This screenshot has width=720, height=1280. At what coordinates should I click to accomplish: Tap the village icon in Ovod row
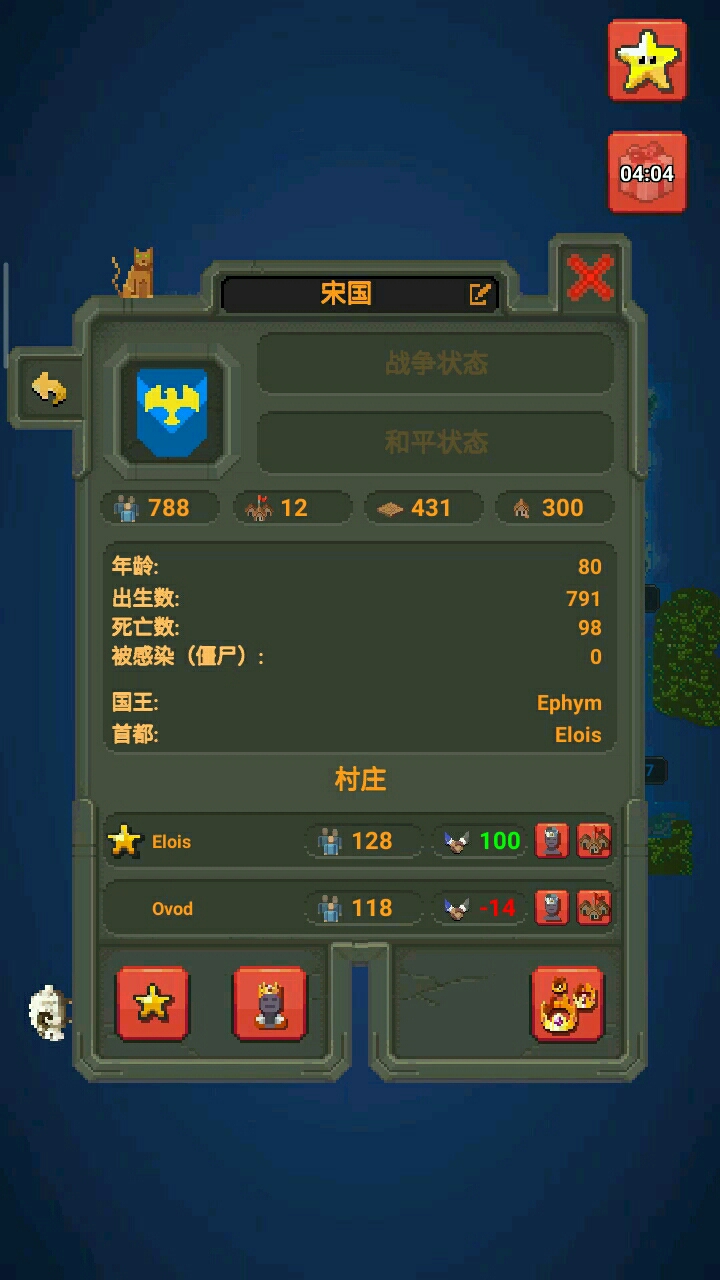click(594, 908)
